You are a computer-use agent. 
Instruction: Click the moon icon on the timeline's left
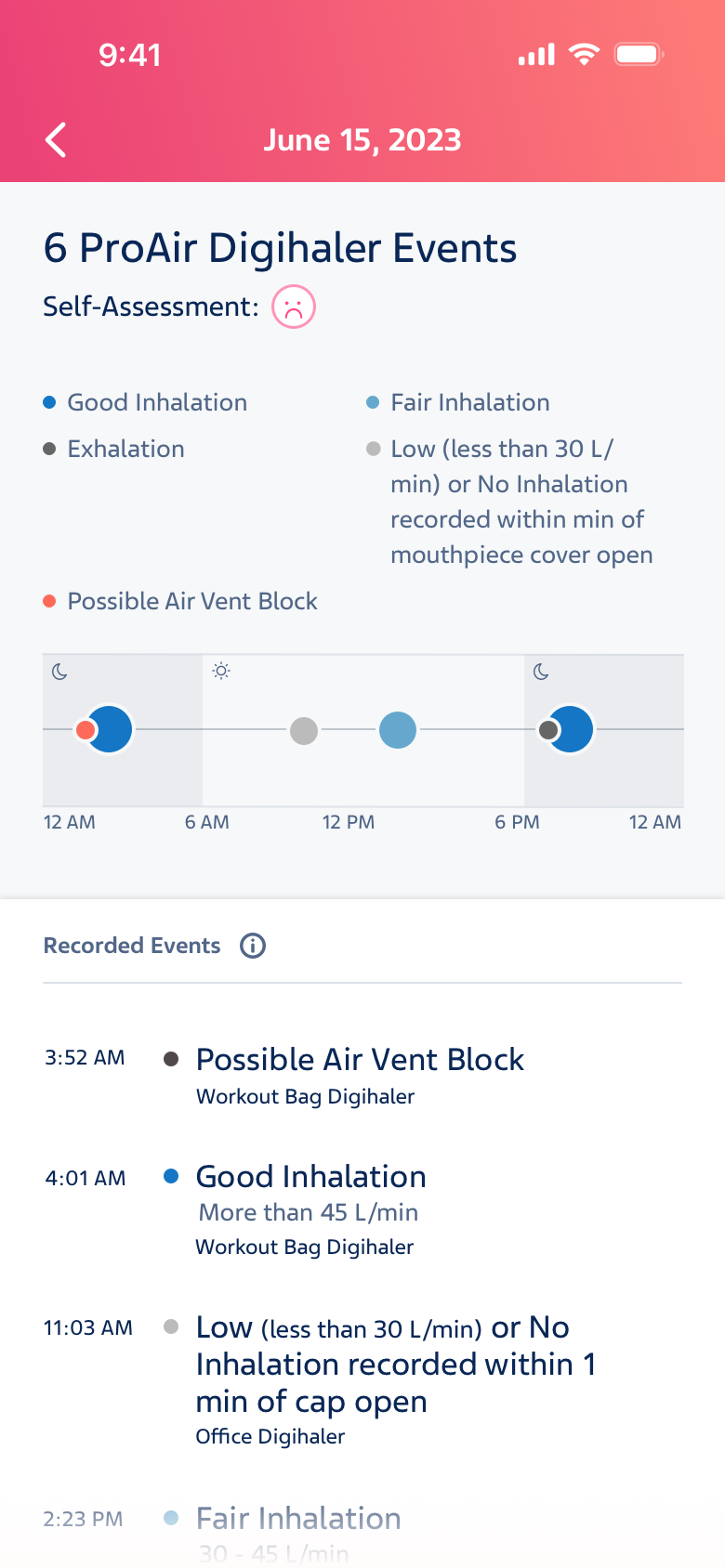(58, 671)
